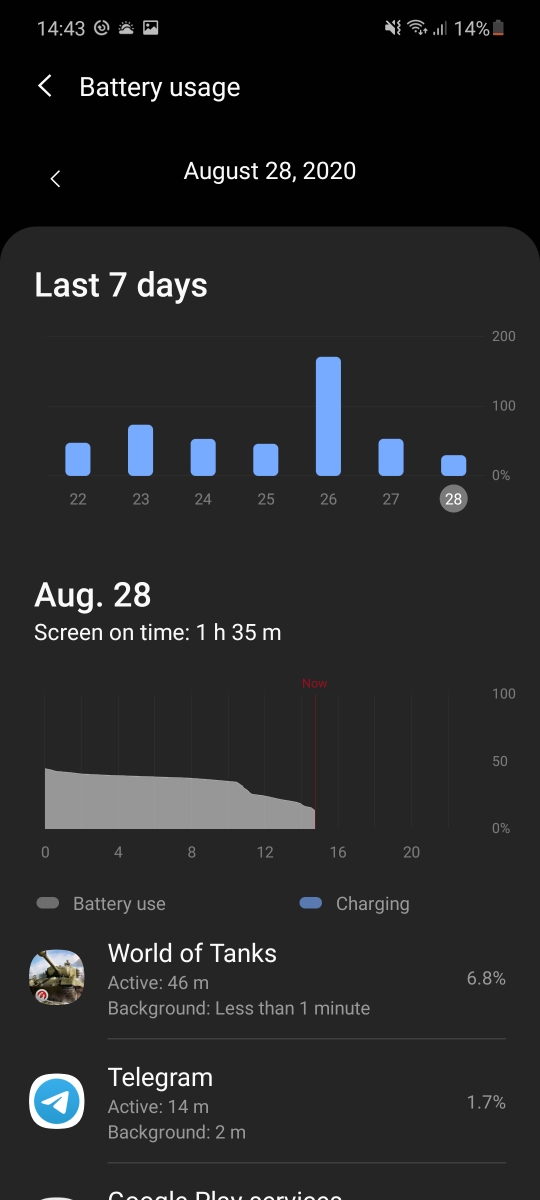
Task: Go back from Battery usage
Action: [x=44, y=87]
